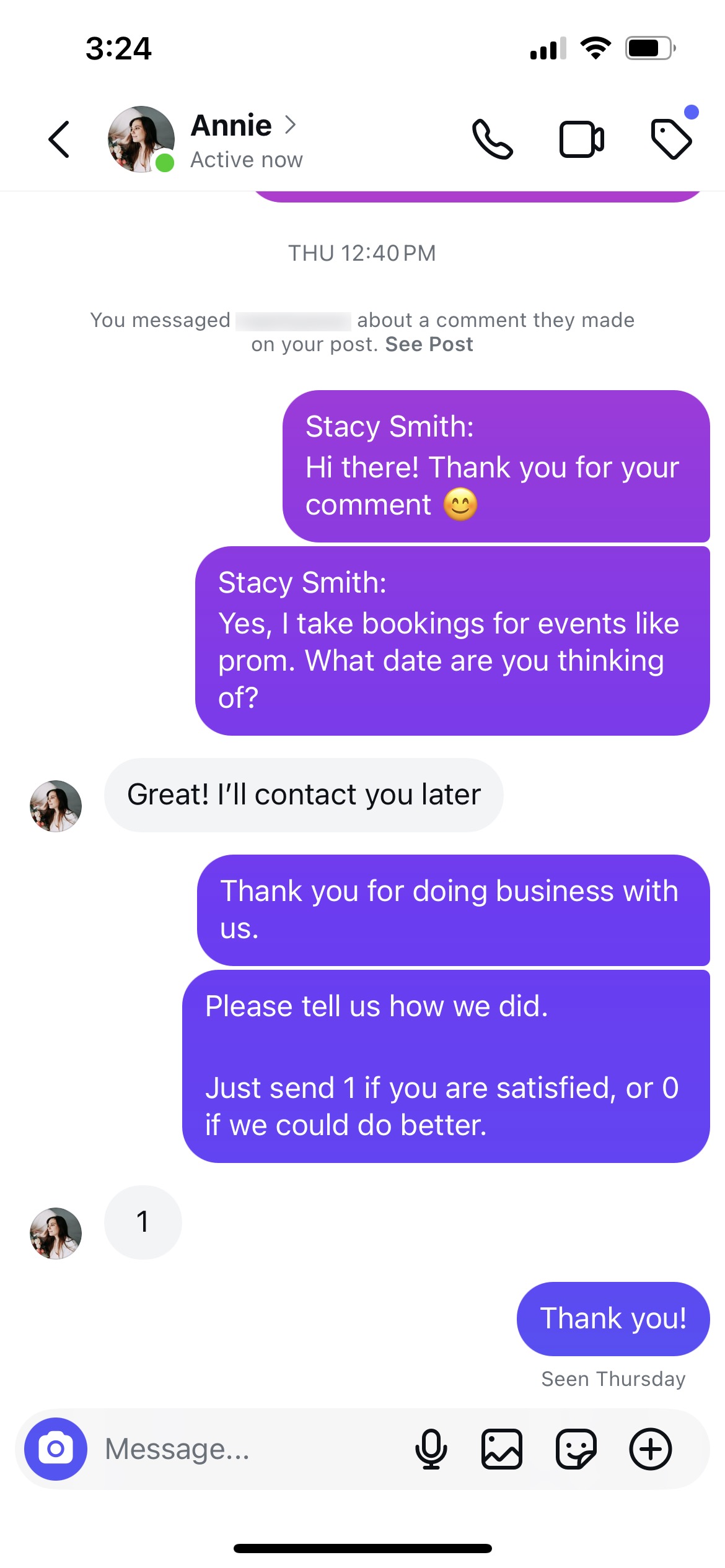Open the See Post link
Image resolution: width=725 pixels, height=1568 pixels.
tap(429, 344)
